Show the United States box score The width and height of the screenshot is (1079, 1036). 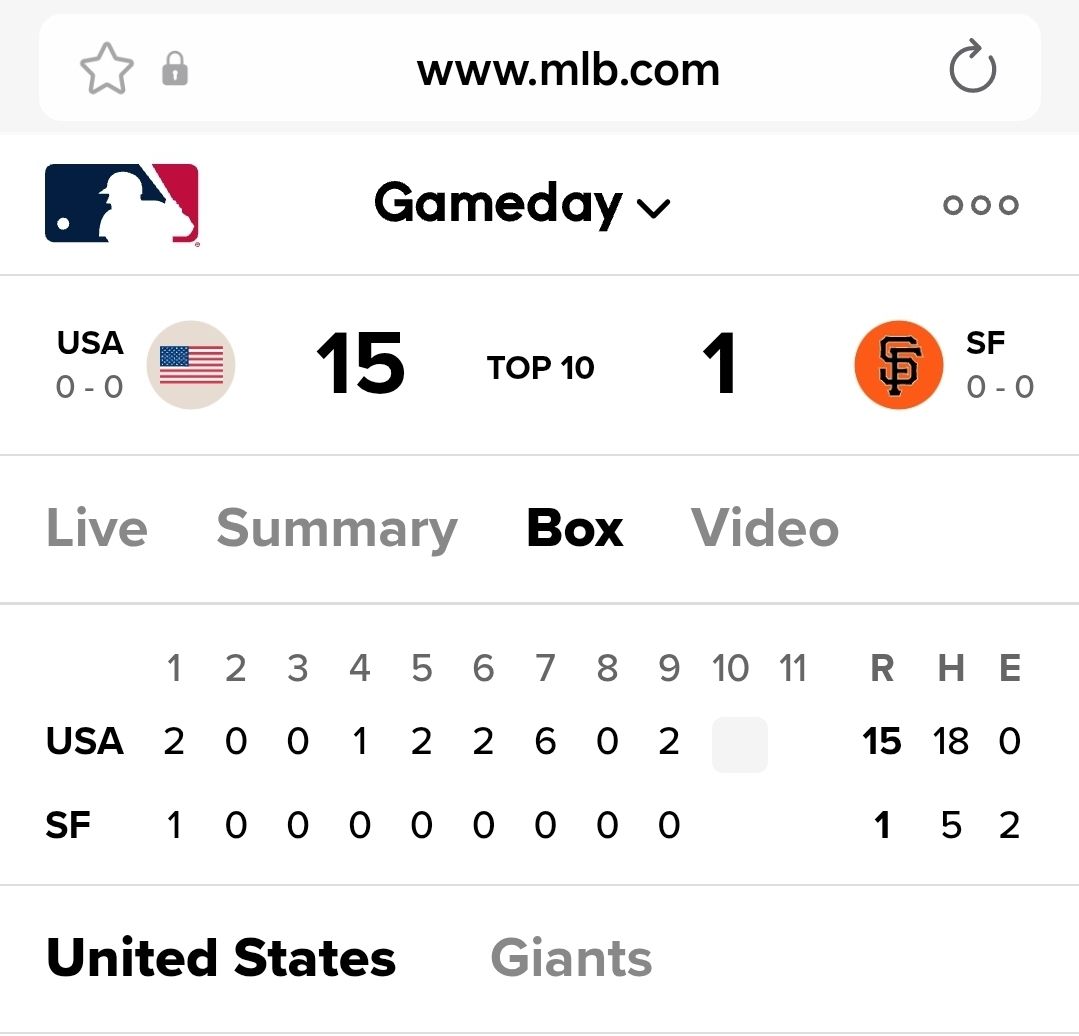221,958
